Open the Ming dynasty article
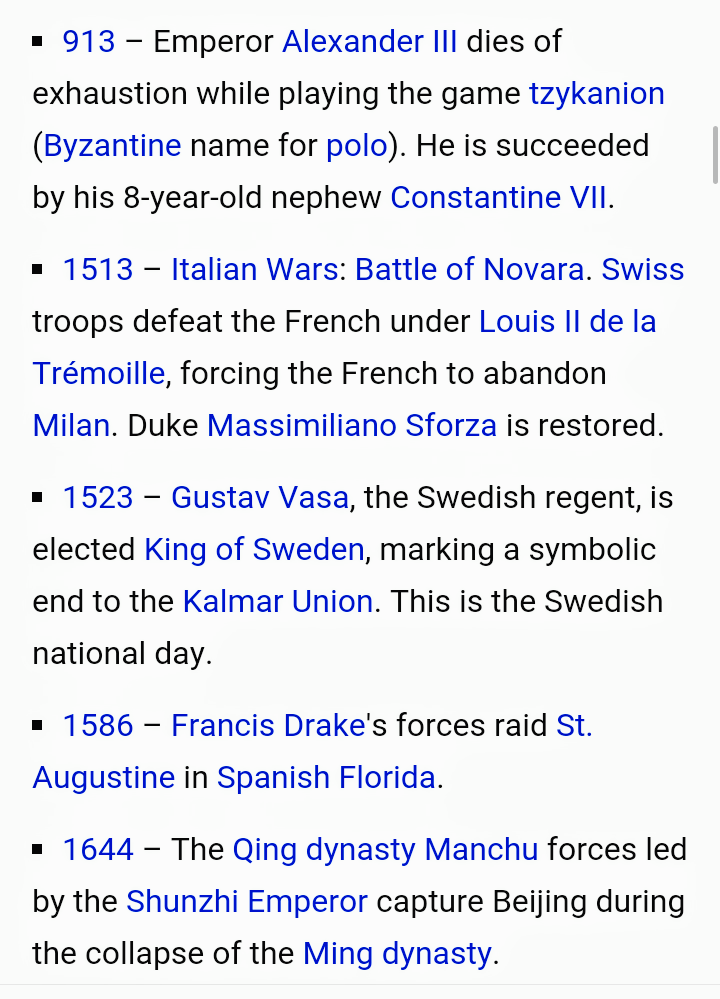 pos(396,954)
